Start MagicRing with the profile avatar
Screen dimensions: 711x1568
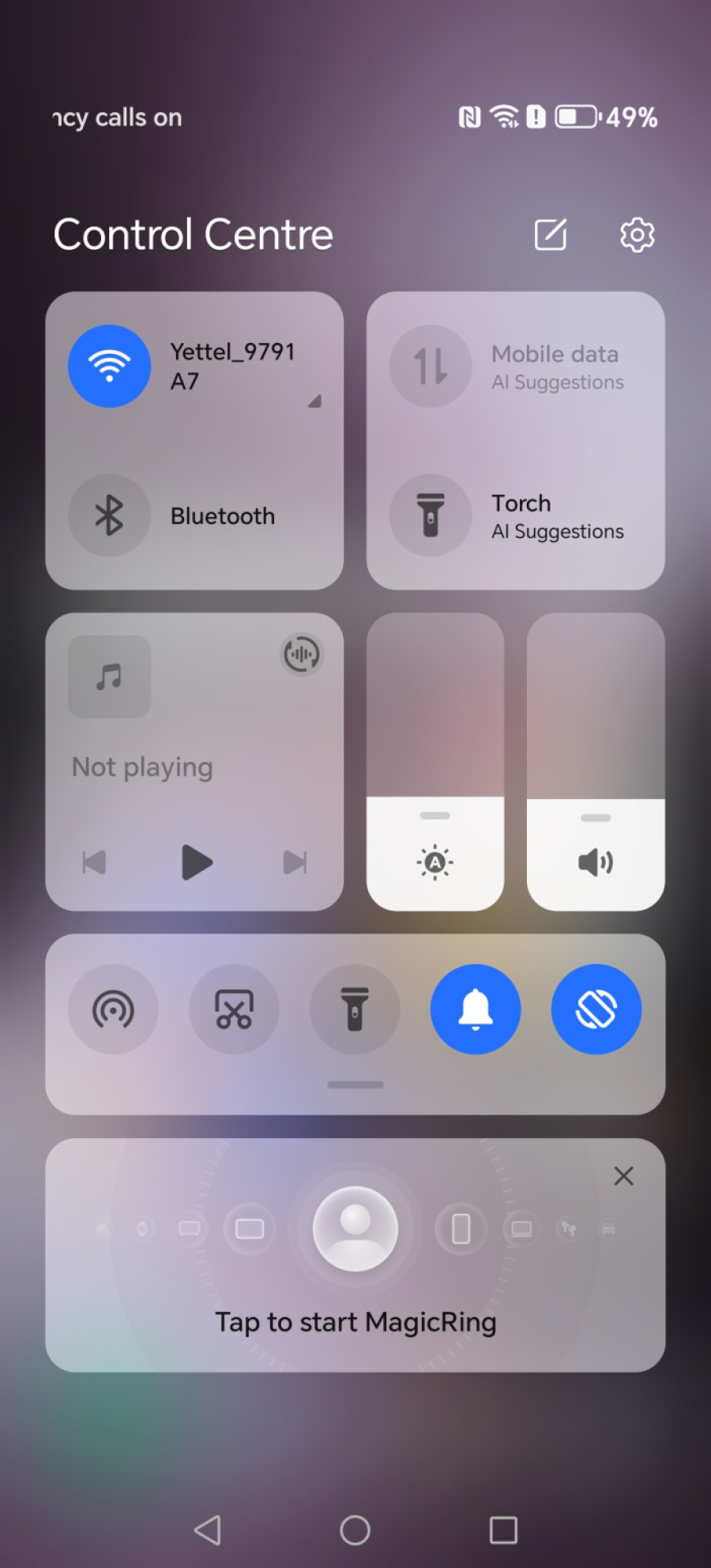pos(355,1228)
